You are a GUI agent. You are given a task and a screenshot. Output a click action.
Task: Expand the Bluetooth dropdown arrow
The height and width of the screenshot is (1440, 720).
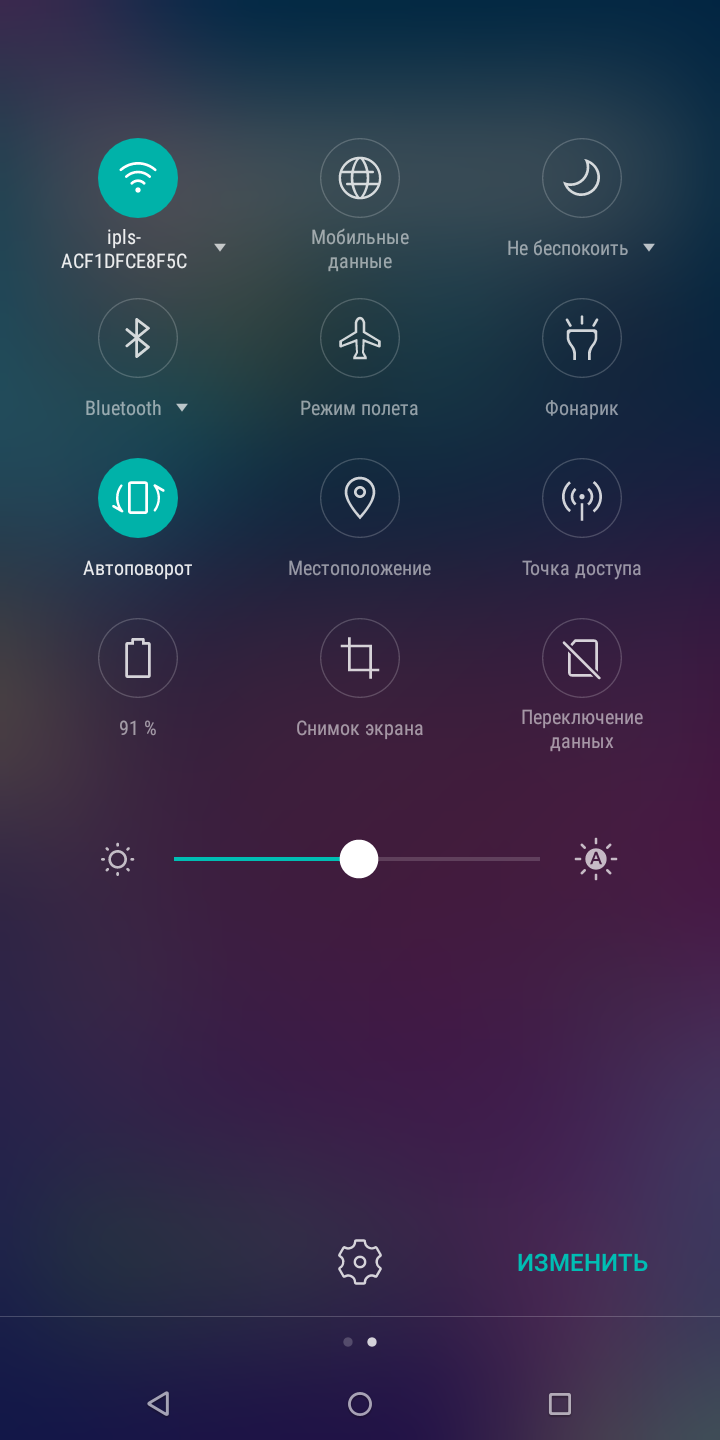[182, 408]
